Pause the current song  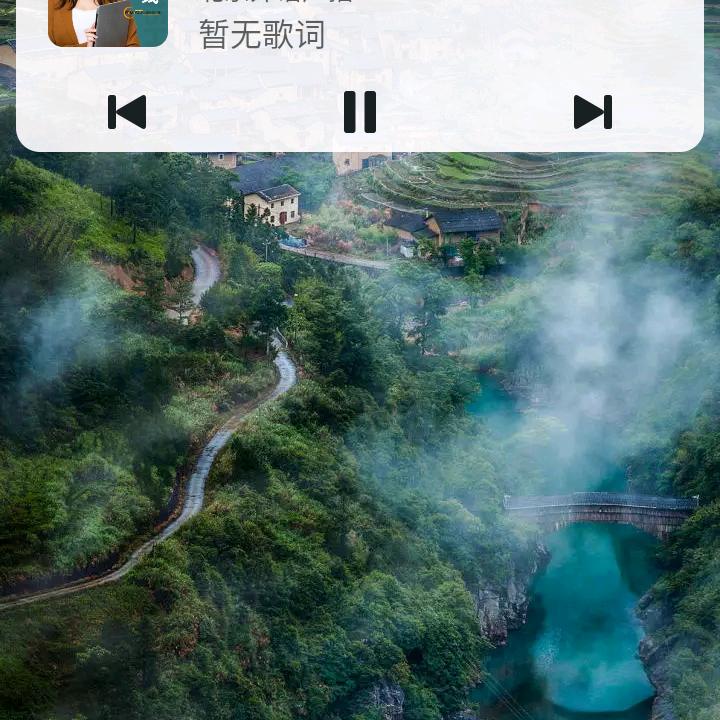tap(360, 112)
